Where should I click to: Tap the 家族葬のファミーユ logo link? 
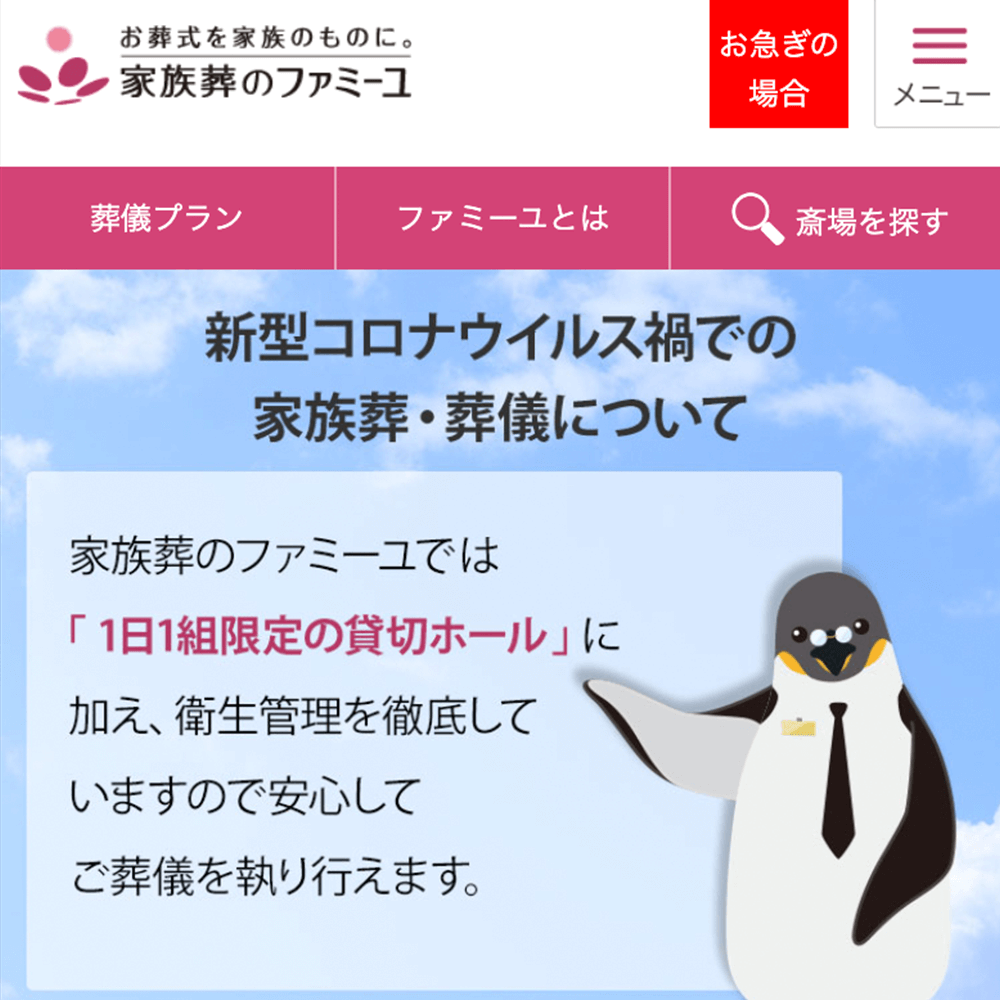[214, 65]
